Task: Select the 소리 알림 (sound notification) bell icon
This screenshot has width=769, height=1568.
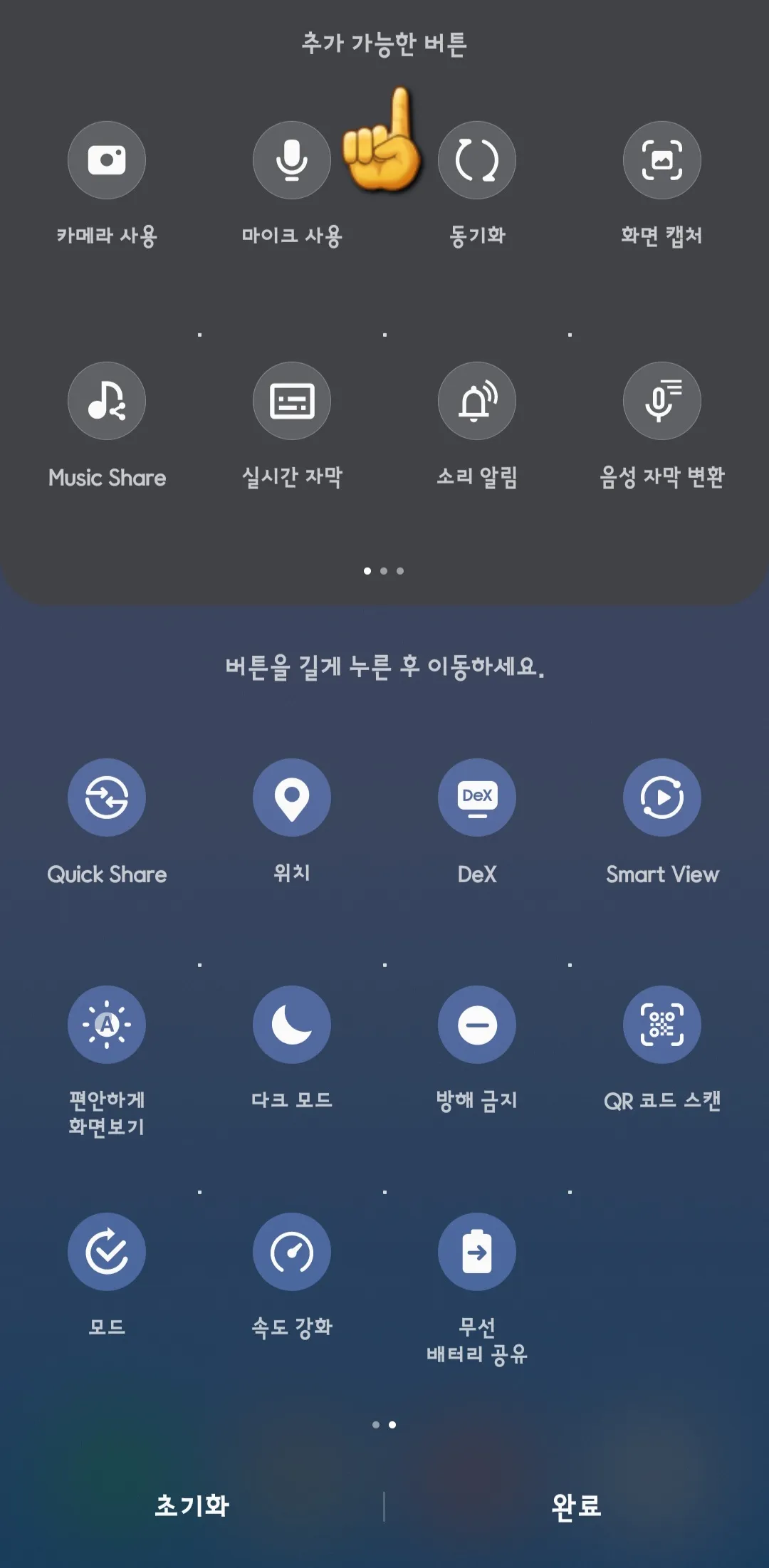Action: 477,400
